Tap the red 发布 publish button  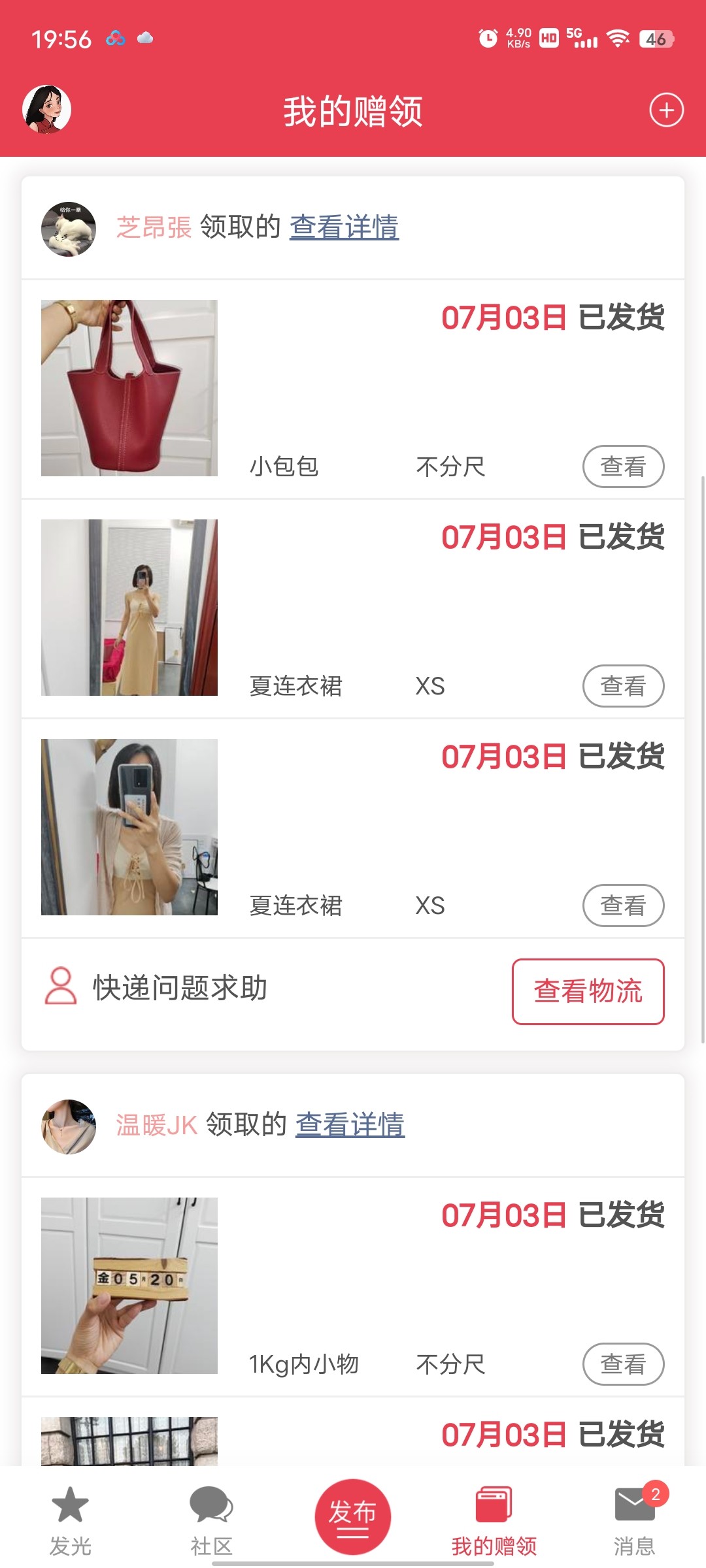click(352, 1516)
